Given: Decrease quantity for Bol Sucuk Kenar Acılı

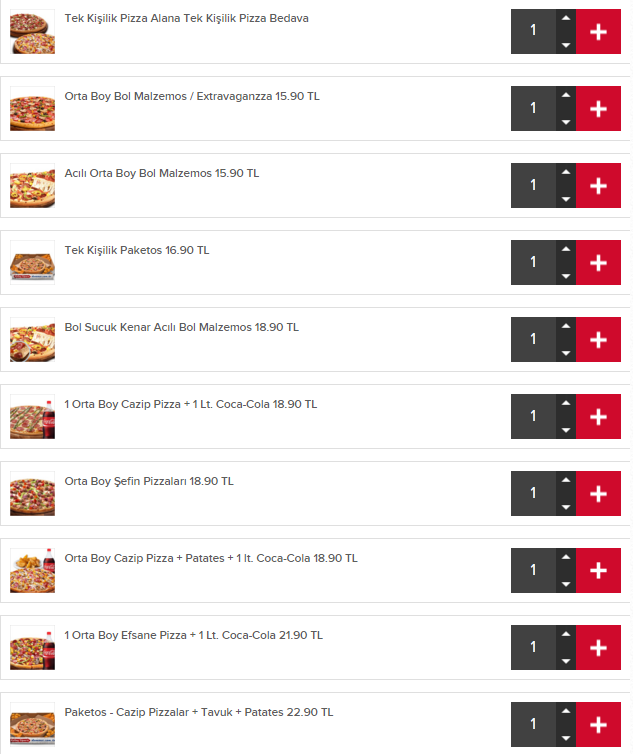Looking at the screenshot, I should tap(566, 352).
